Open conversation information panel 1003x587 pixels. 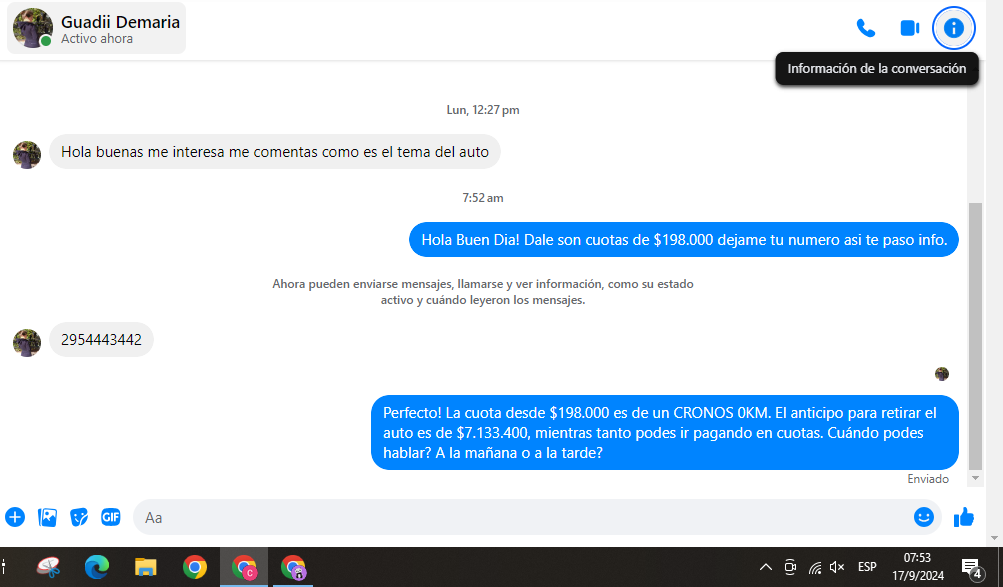click(953, 28)
